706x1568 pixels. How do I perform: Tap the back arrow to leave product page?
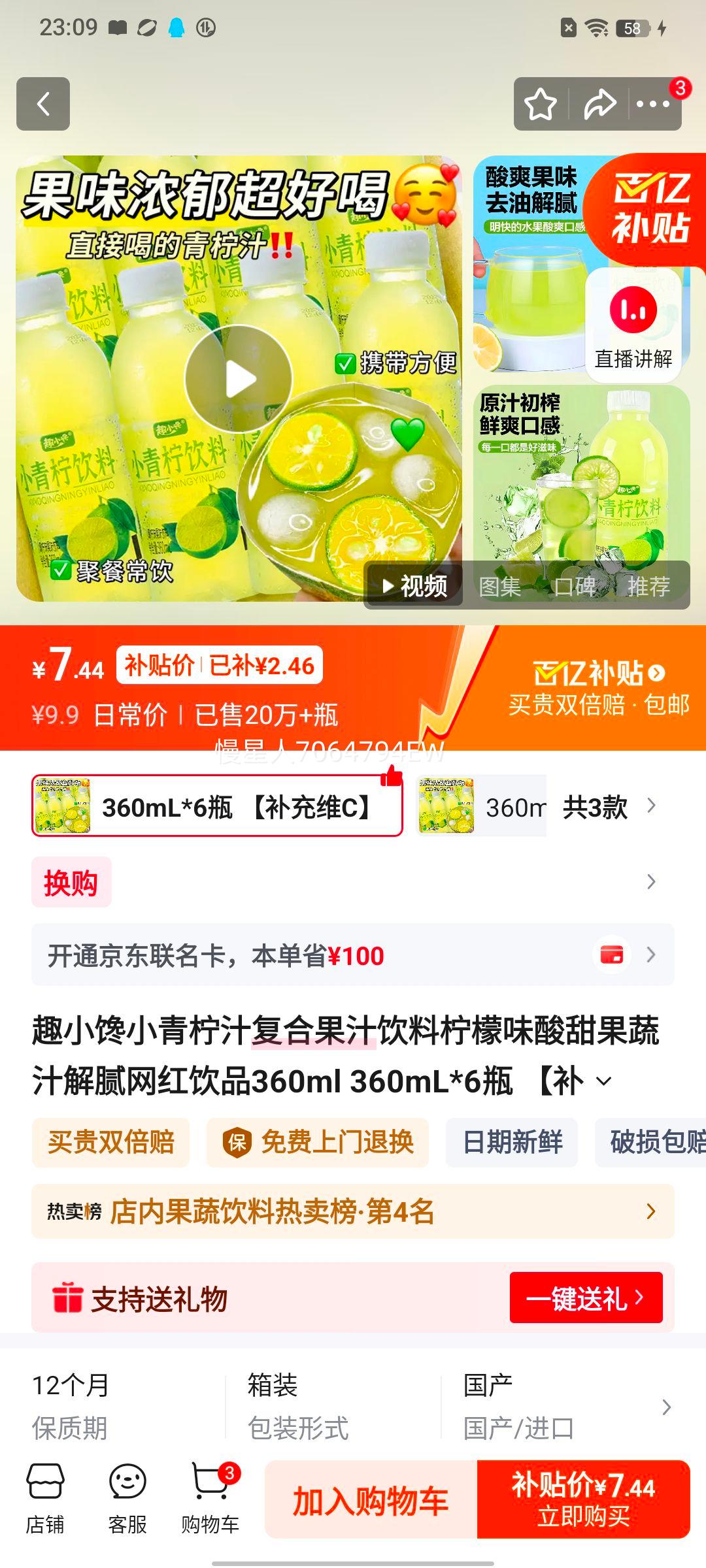pyautogui.click(x=43, y=105)
